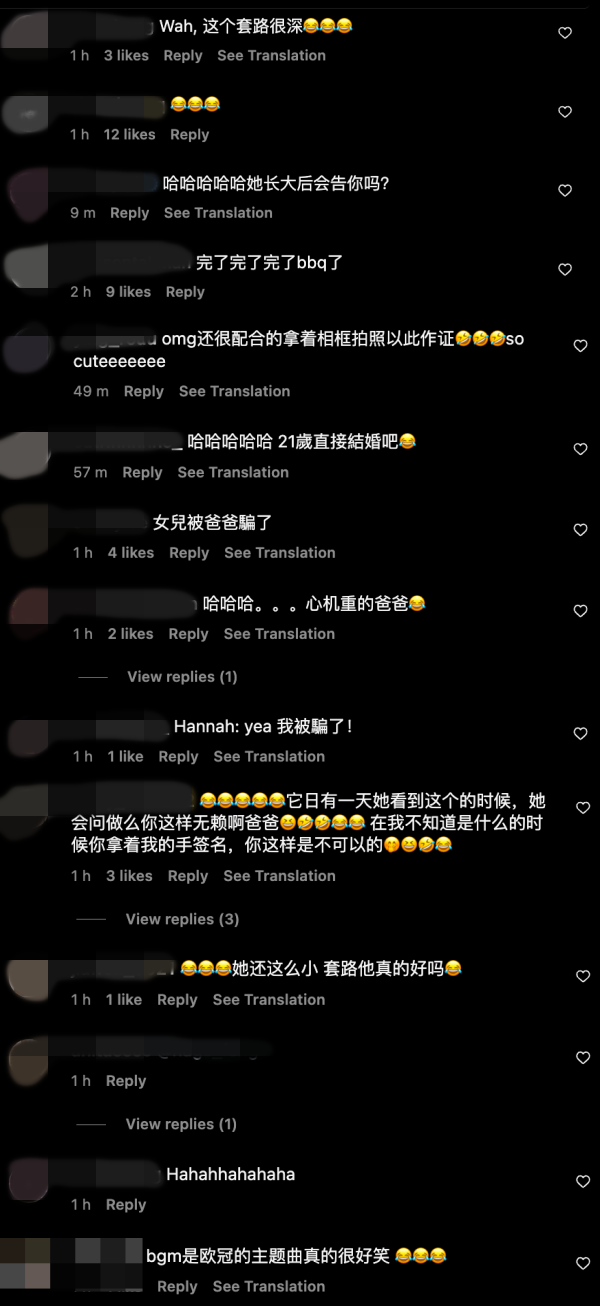Open 12 likes on the emoji-only comment
This screenshot has width=600, height=1306.
(130, 135)
